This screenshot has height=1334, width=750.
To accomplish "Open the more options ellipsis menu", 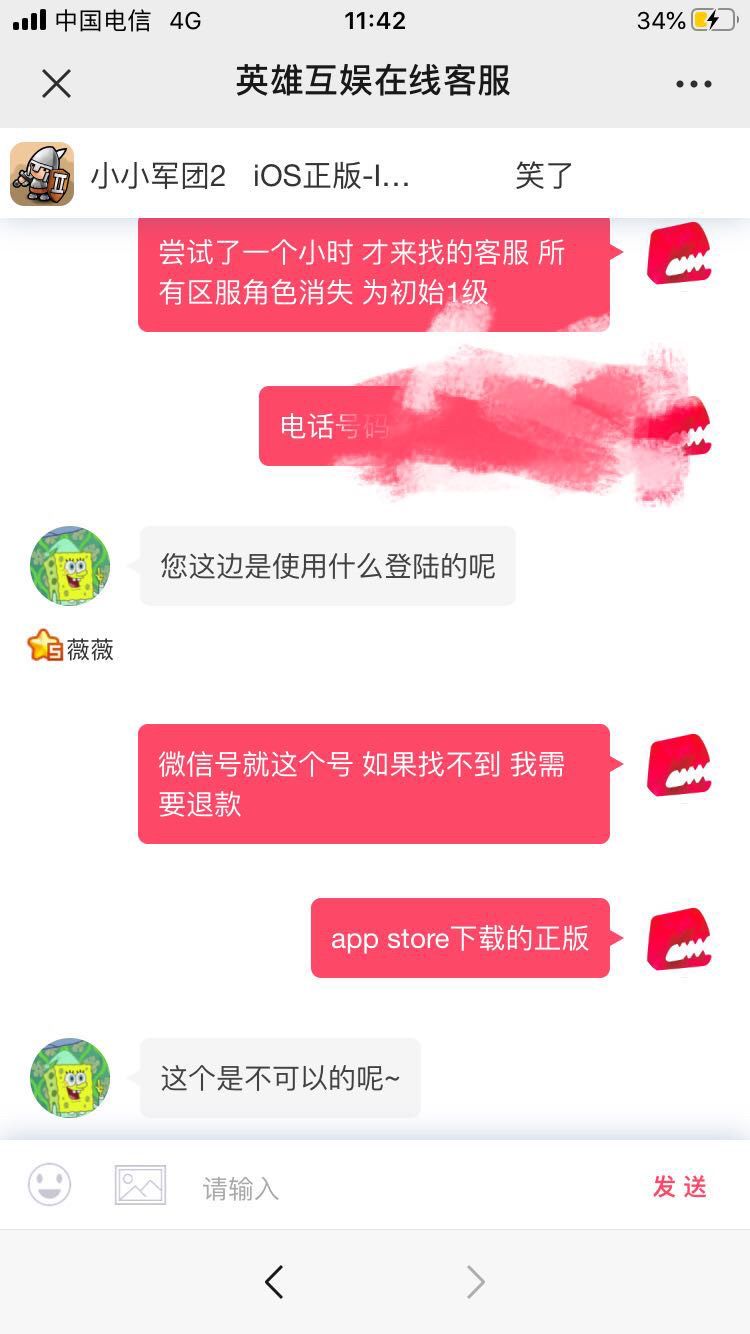I will pyautogui.click(x=692, y=84).
